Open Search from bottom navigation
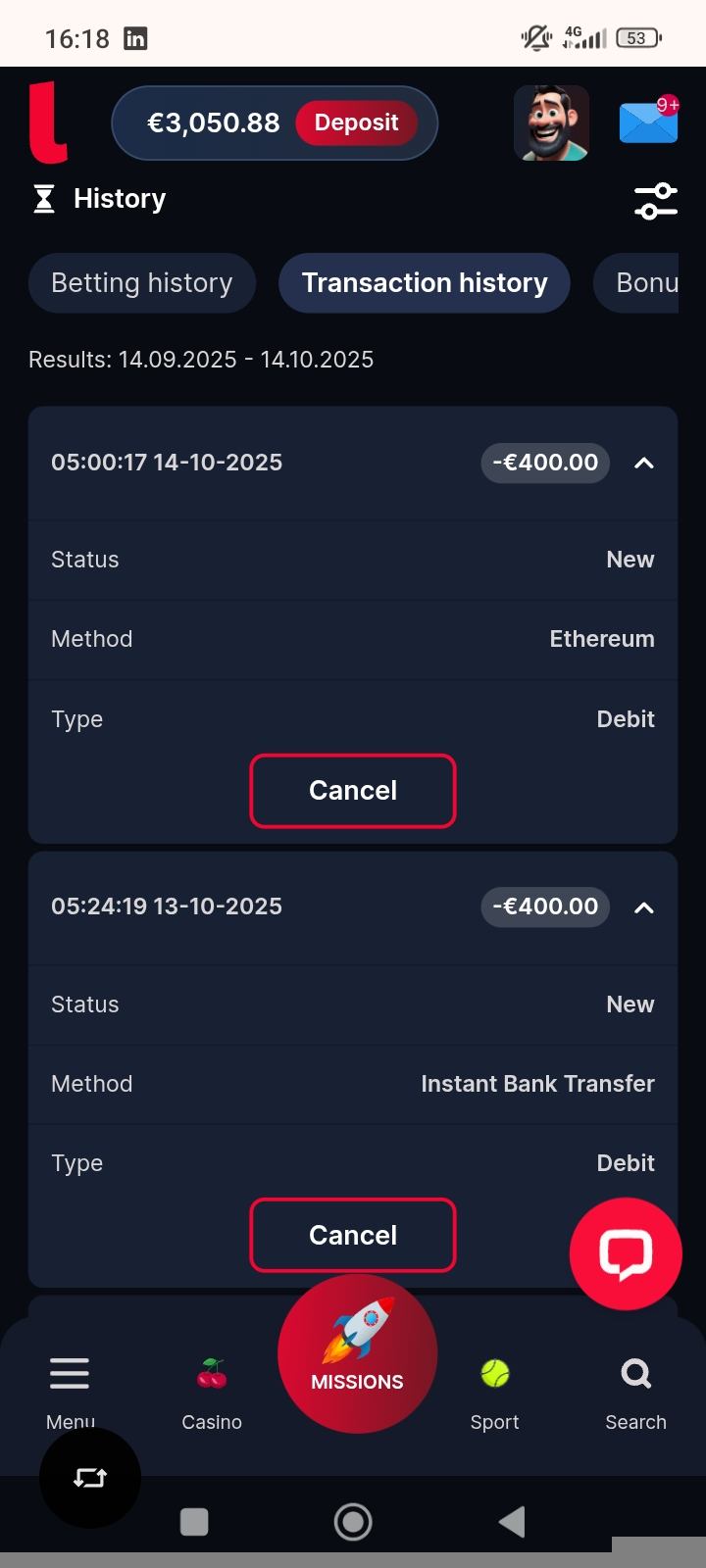Viewport: 706px width, 1568px height. [635, 1392]
